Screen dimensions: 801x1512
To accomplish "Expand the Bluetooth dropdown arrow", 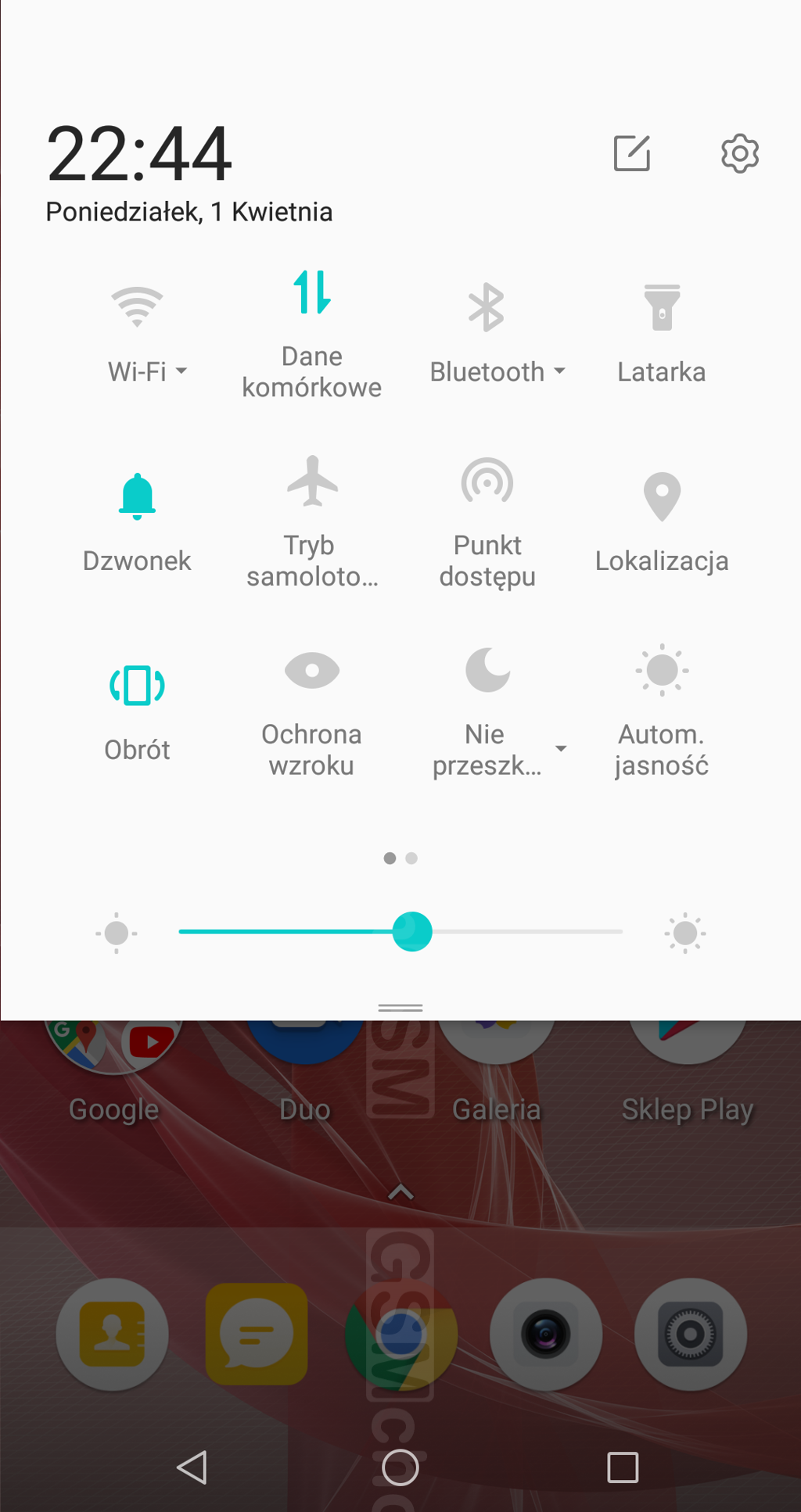I will pyautogui.click(x=559, y=371).
